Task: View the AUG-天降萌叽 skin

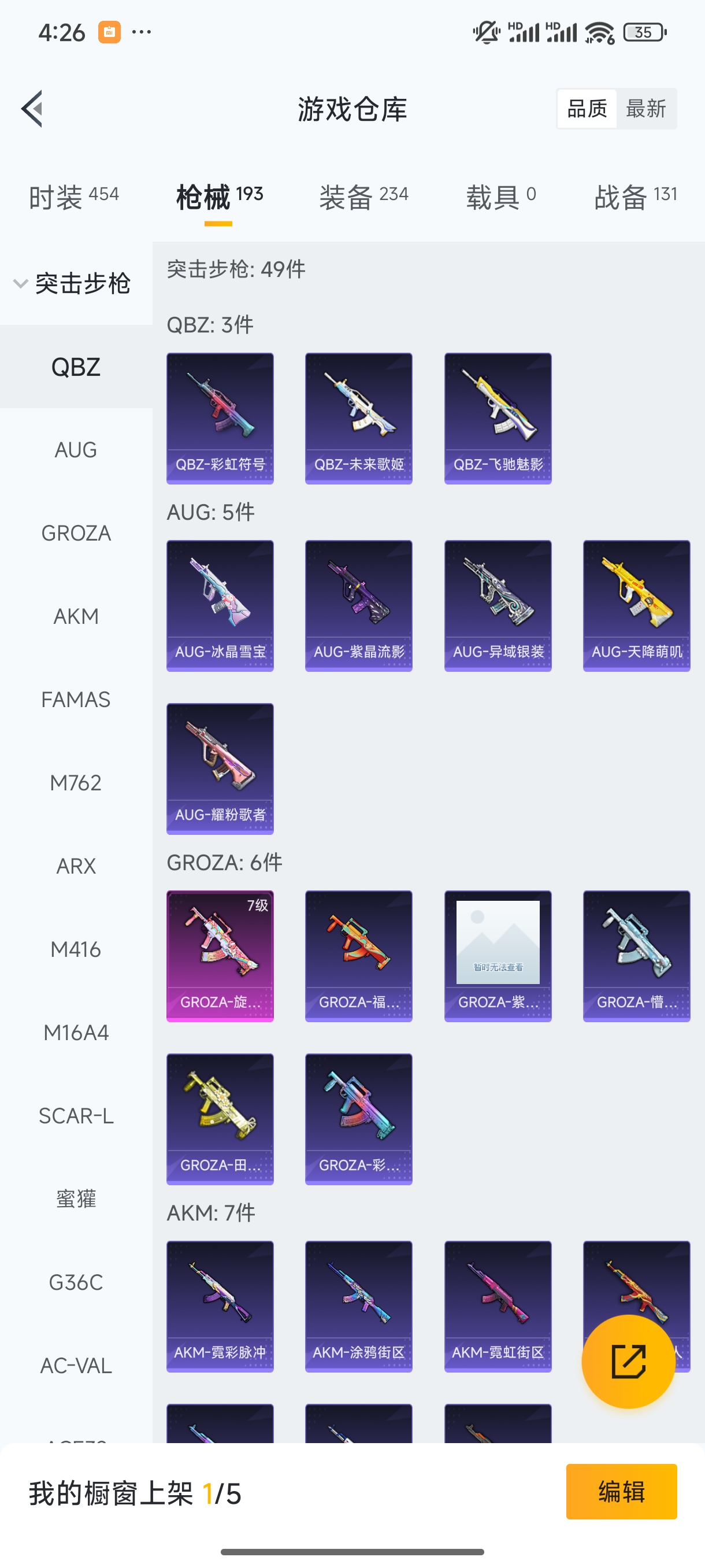Action: click(x=636, y=606)
